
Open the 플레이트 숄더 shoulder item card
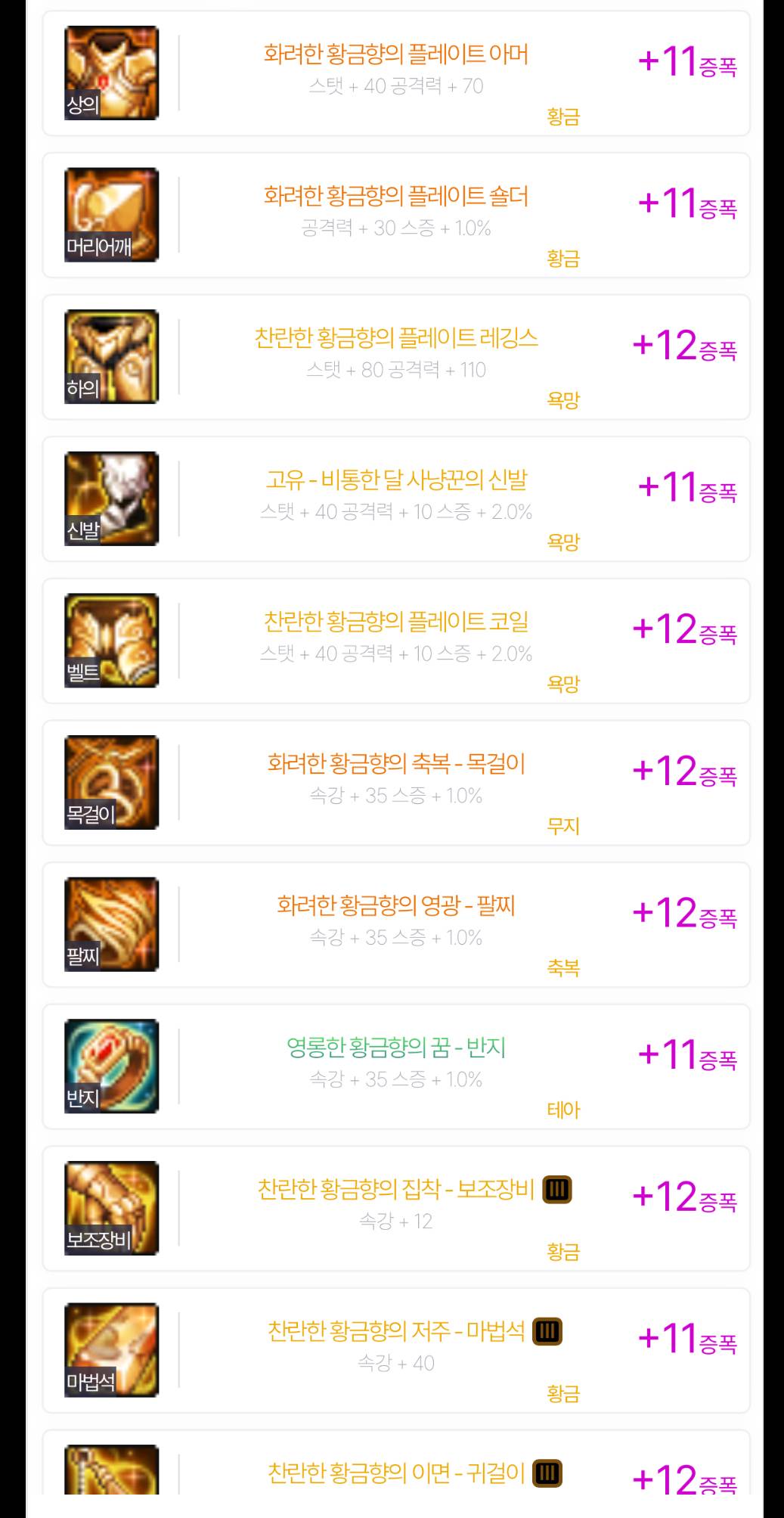395,215
